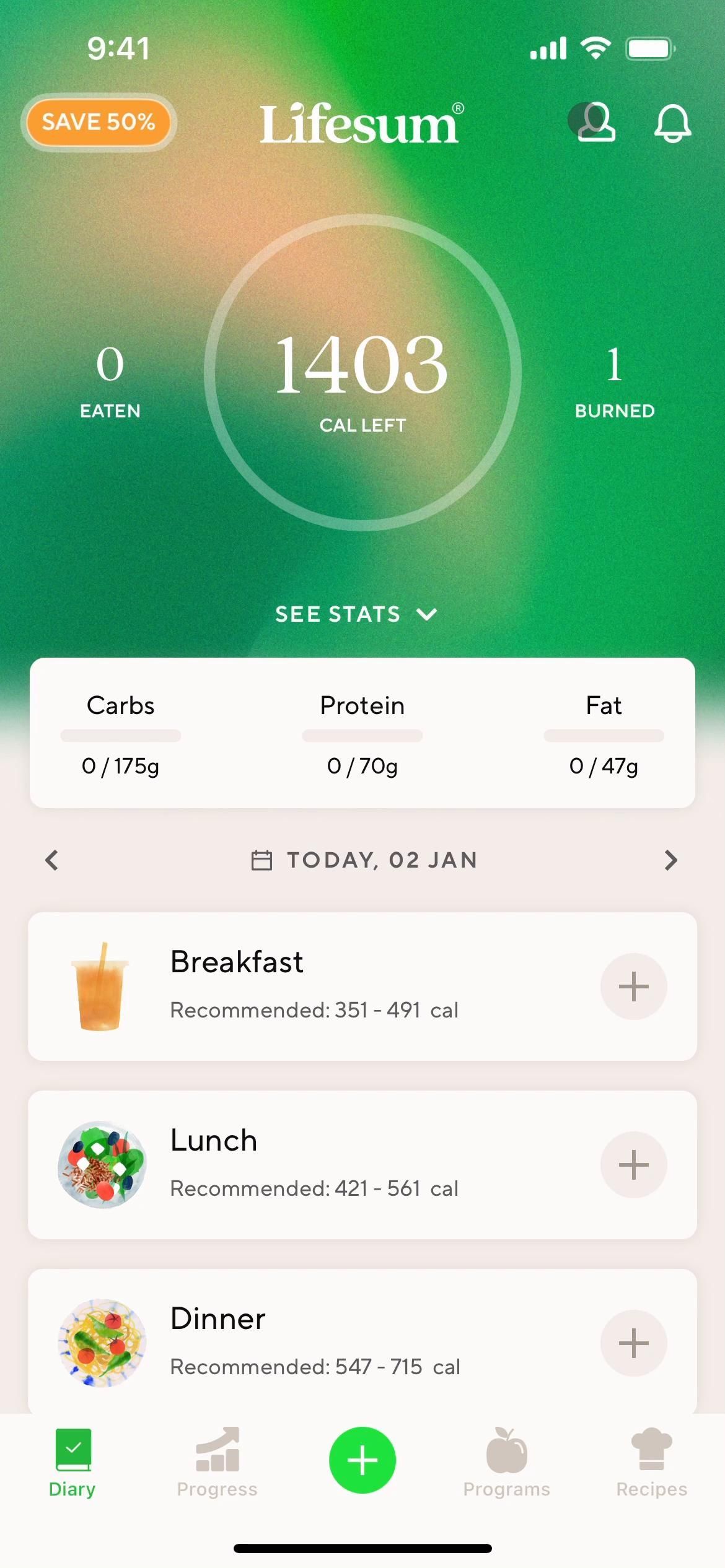Open the Lunch meal card
The height and width of the screenshot is (1568, 725).
pyautogui.click(x=310, y=1165)
